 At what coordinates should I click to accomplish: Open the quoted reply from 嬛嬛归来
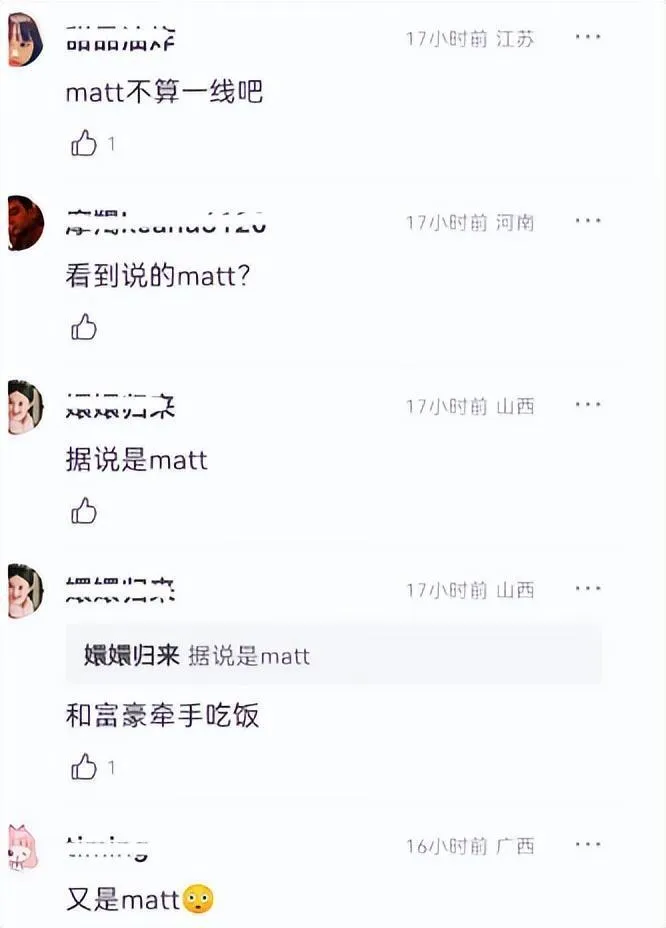[x=333, y=656]
